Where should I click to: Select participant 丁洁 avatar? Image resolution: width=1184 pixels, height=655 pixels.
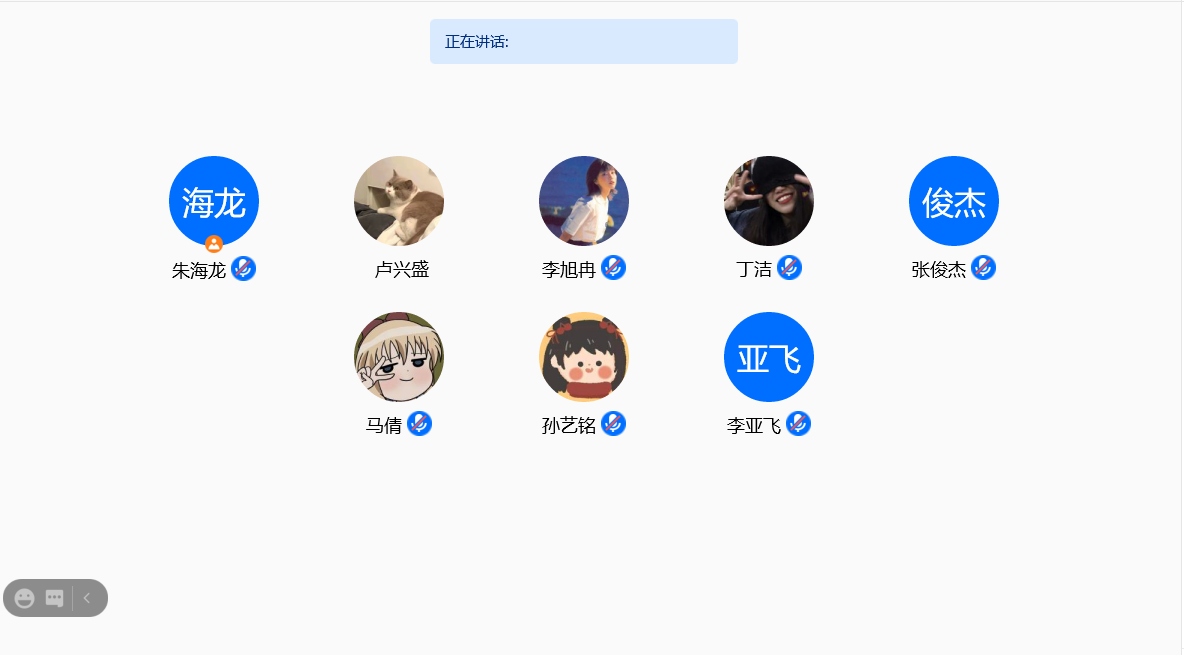[769, 201]
